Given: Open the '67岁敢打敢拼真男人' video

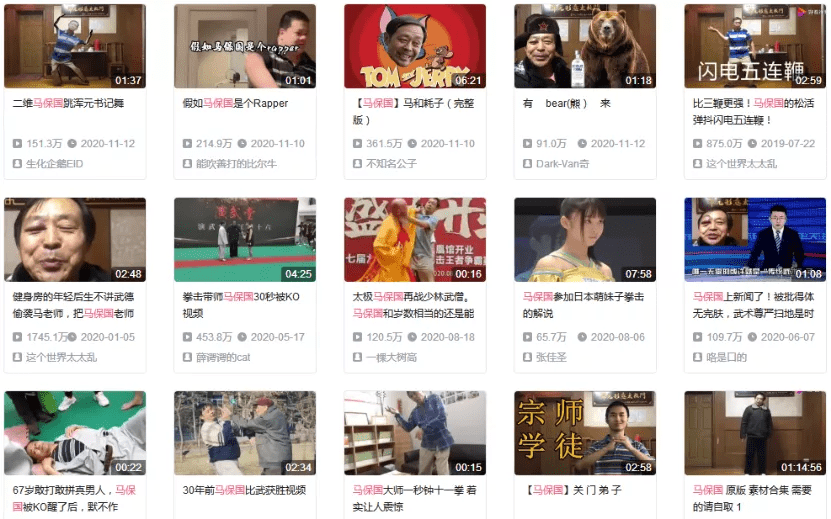Looking at the screenshot, I should (75, 432).
